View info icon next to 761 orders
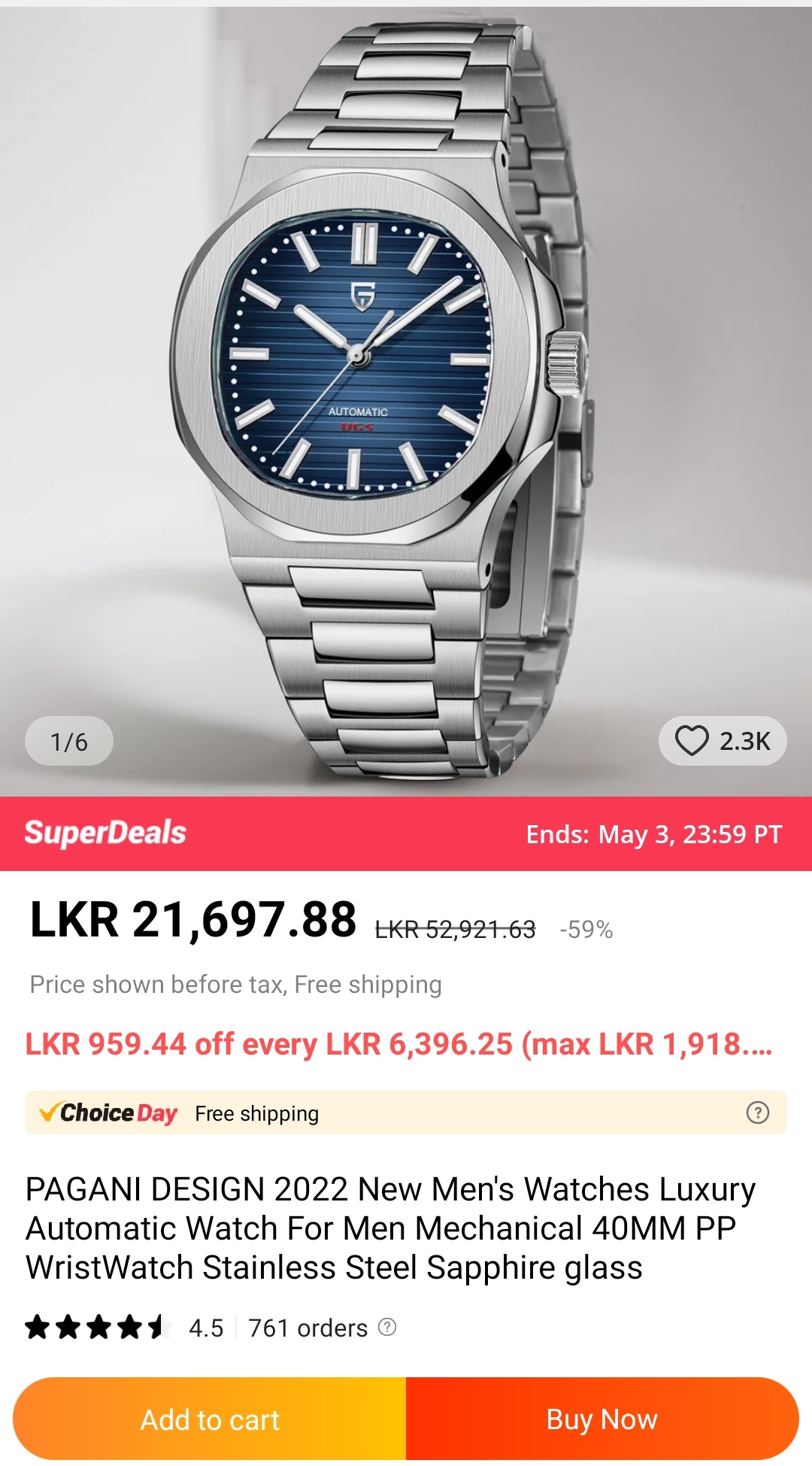This screenshot has height=1466, width=812. (x=387, y=1327)
